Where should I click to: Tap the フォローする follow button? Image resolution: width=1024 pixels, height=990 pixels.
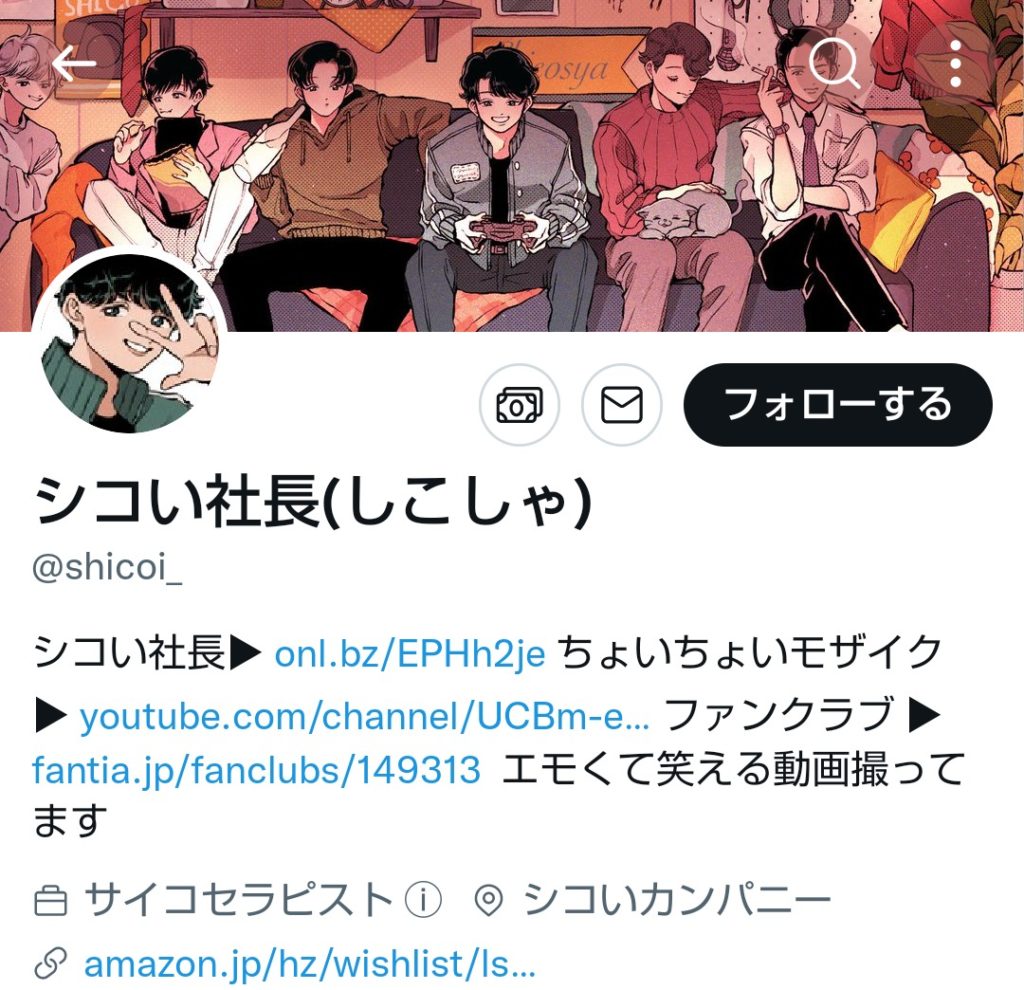837,405
